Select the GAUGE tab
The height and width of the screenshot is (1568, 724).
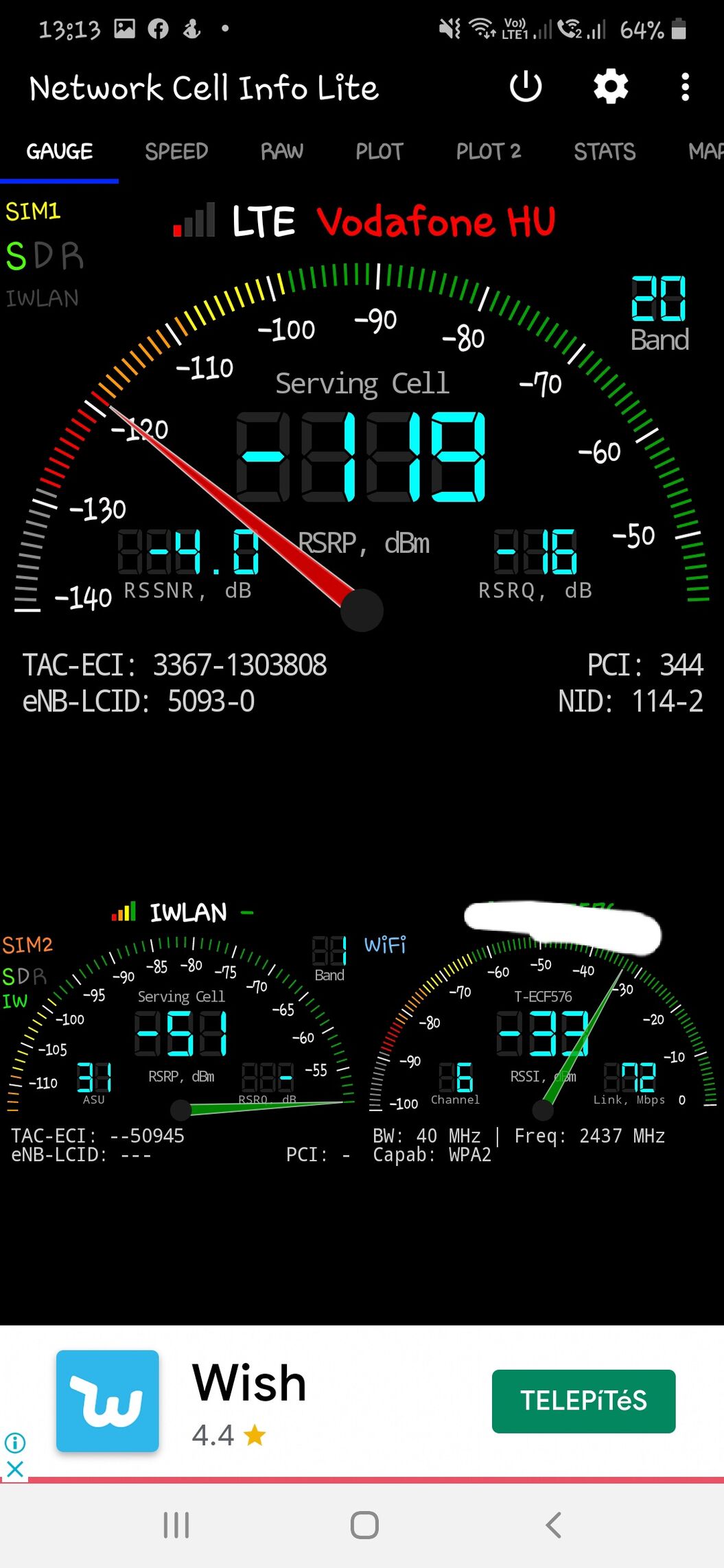(60, 152)
